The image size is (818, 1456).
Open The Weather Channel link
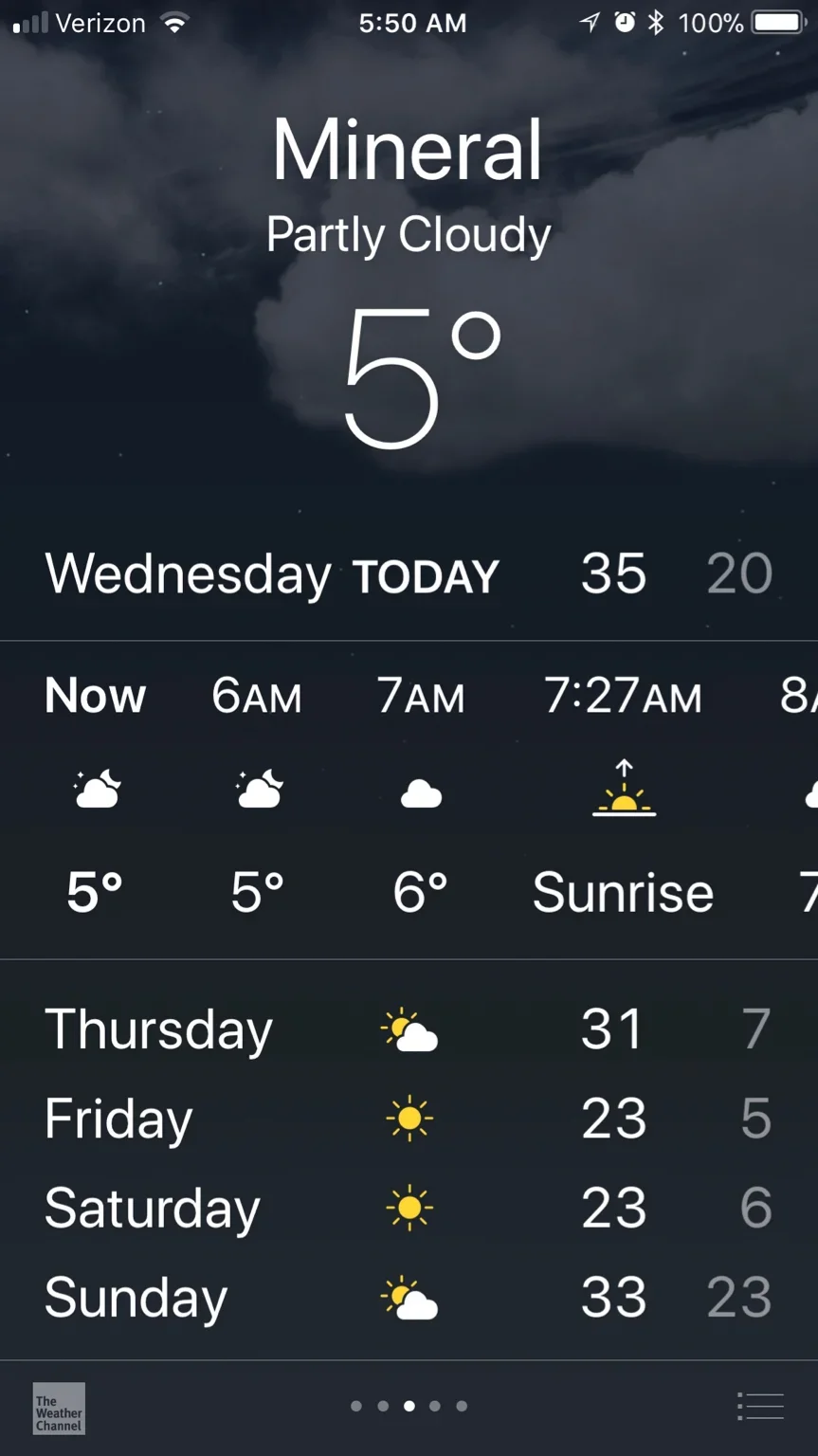[x=59, y=1408]
